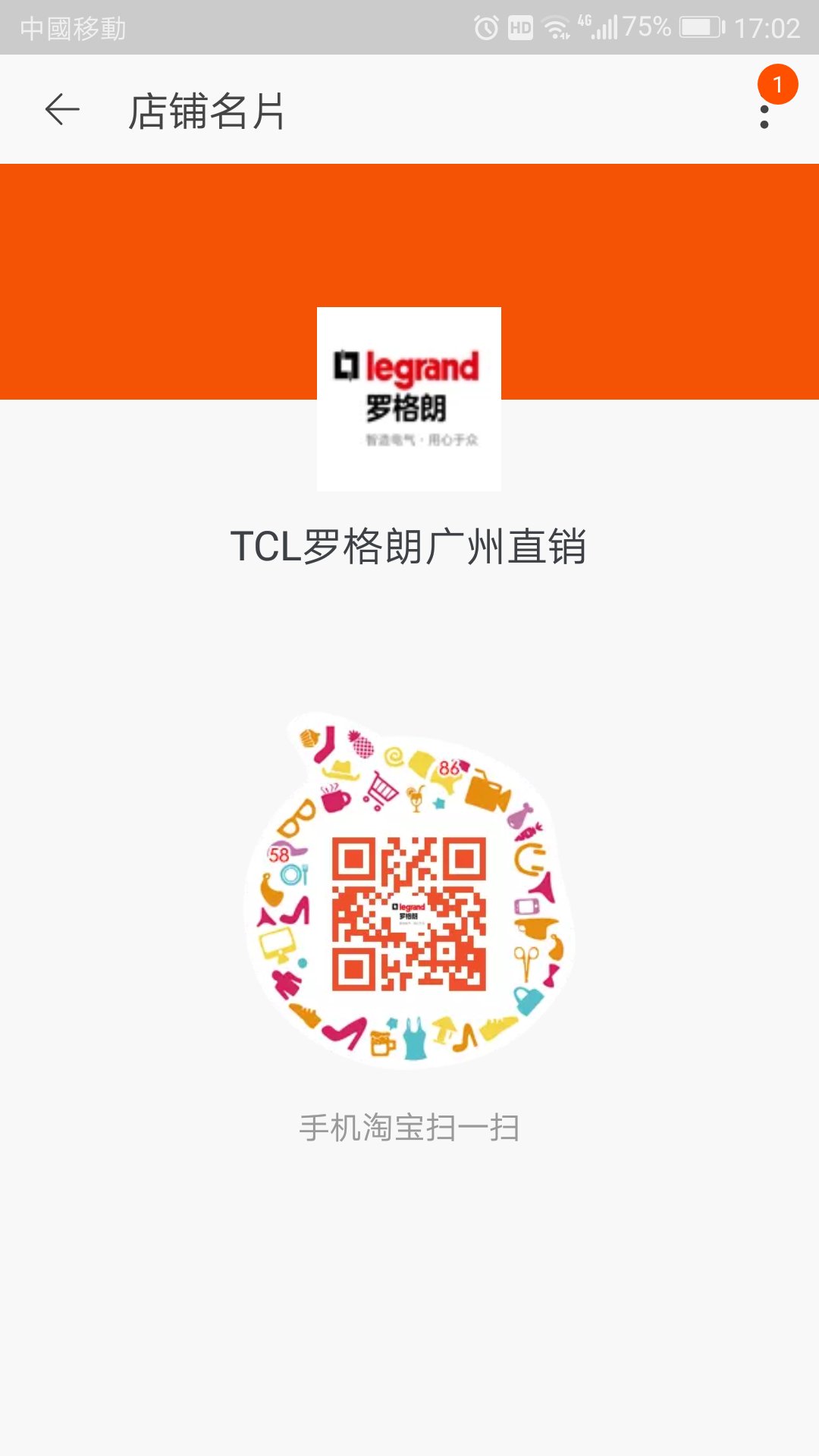Tap the red notification badge showing 1
This screenshot has width=819, height=1456.
[x=777, y=83]
